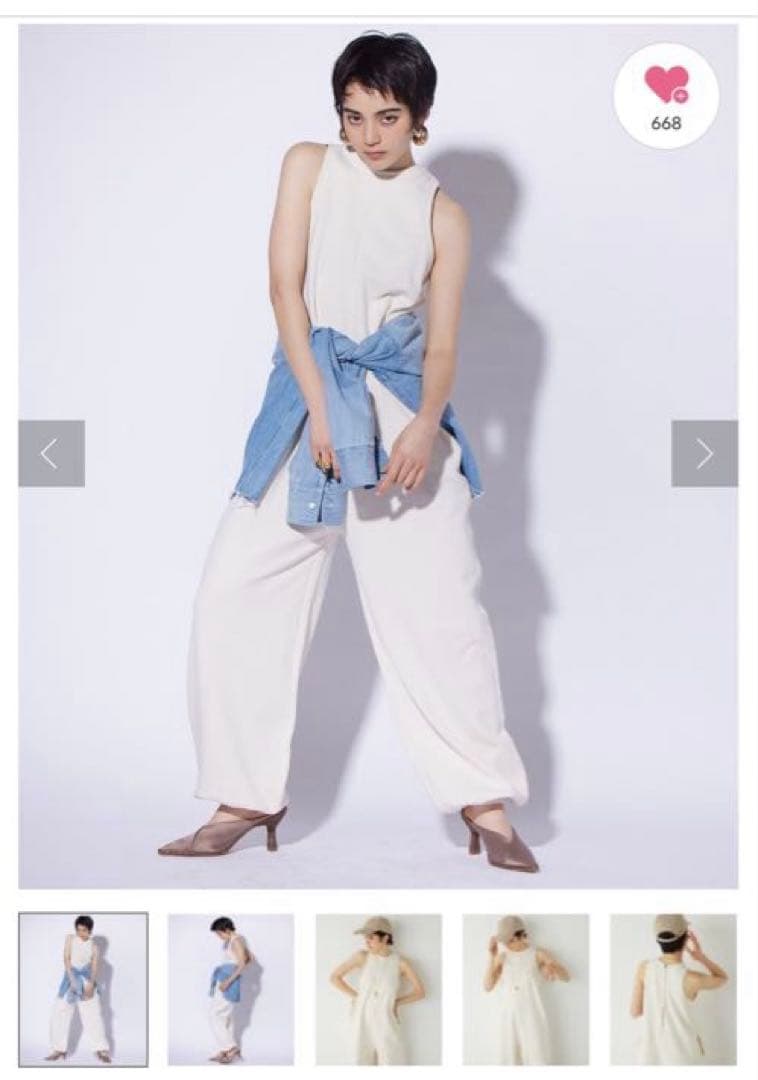Select the fifth thumbnail showing back view
The image size is (758, 1080).
673,988
